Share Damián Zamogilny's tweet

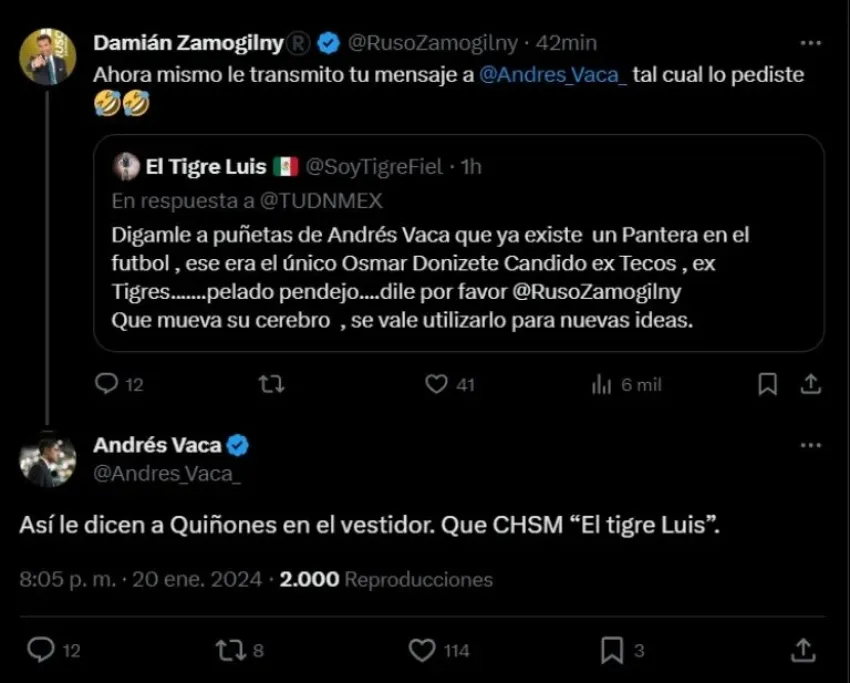811,384
